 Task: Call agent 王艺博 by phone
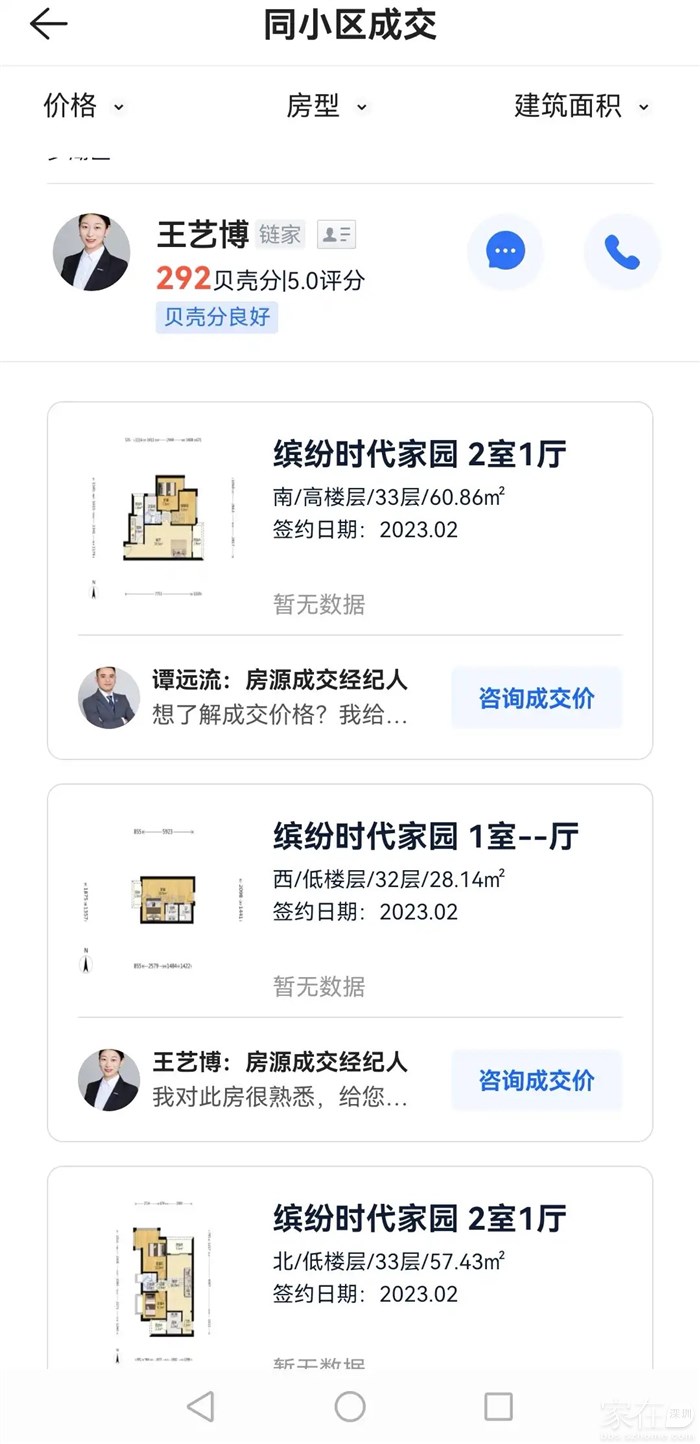[x=621, y=252]
